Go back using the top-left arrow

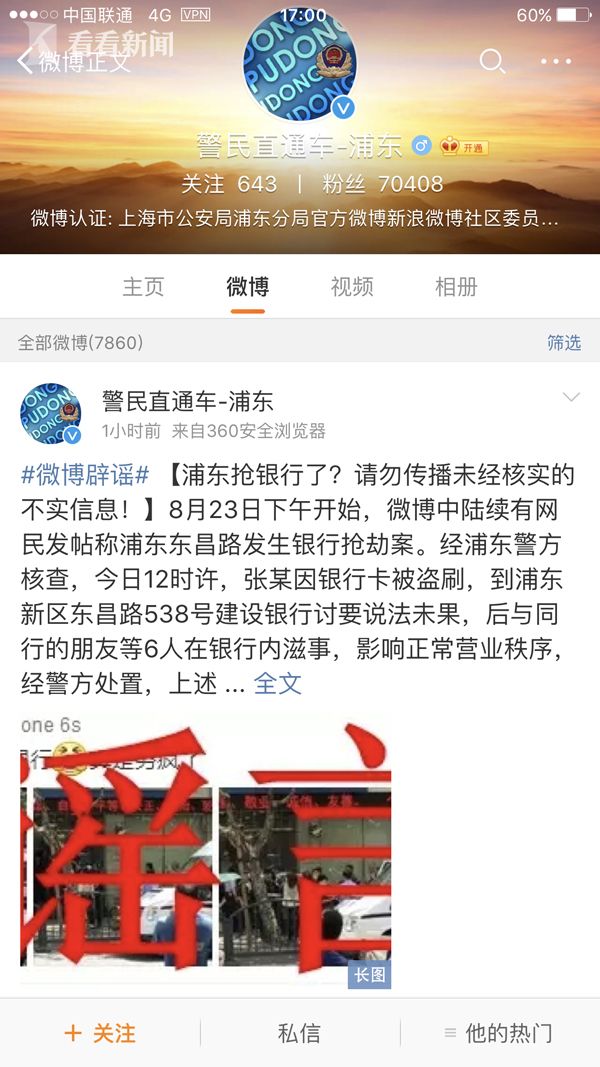tap(25, 61)
